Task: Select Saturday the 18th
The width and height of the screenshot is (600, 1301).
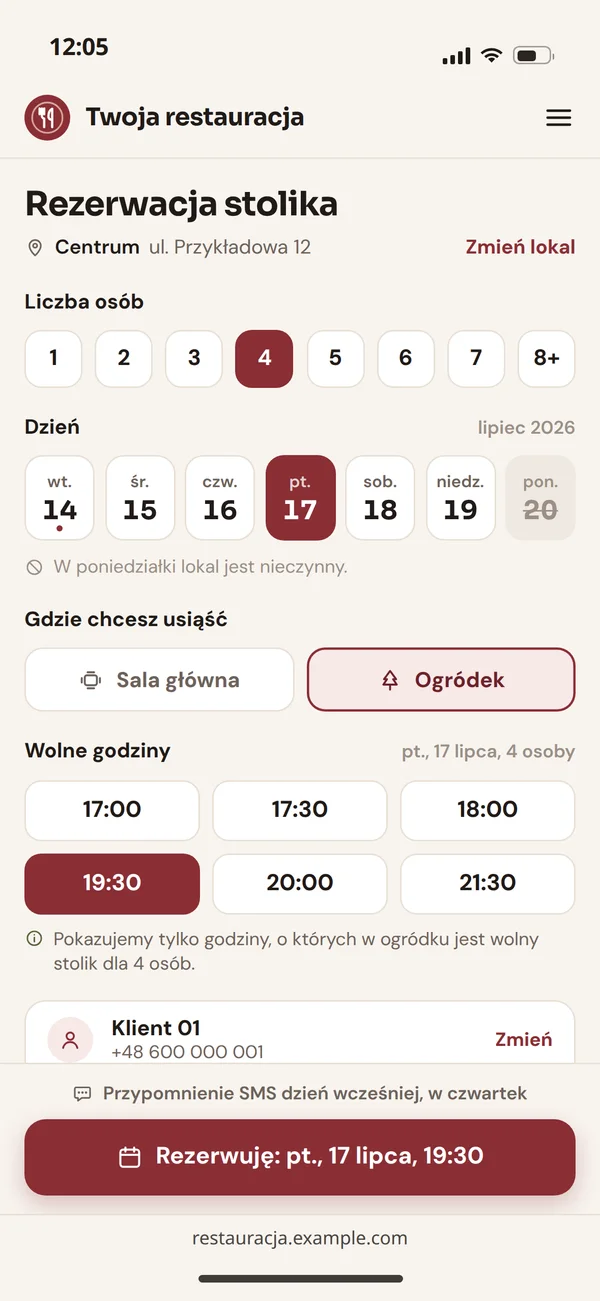Action: coord(380,498)
